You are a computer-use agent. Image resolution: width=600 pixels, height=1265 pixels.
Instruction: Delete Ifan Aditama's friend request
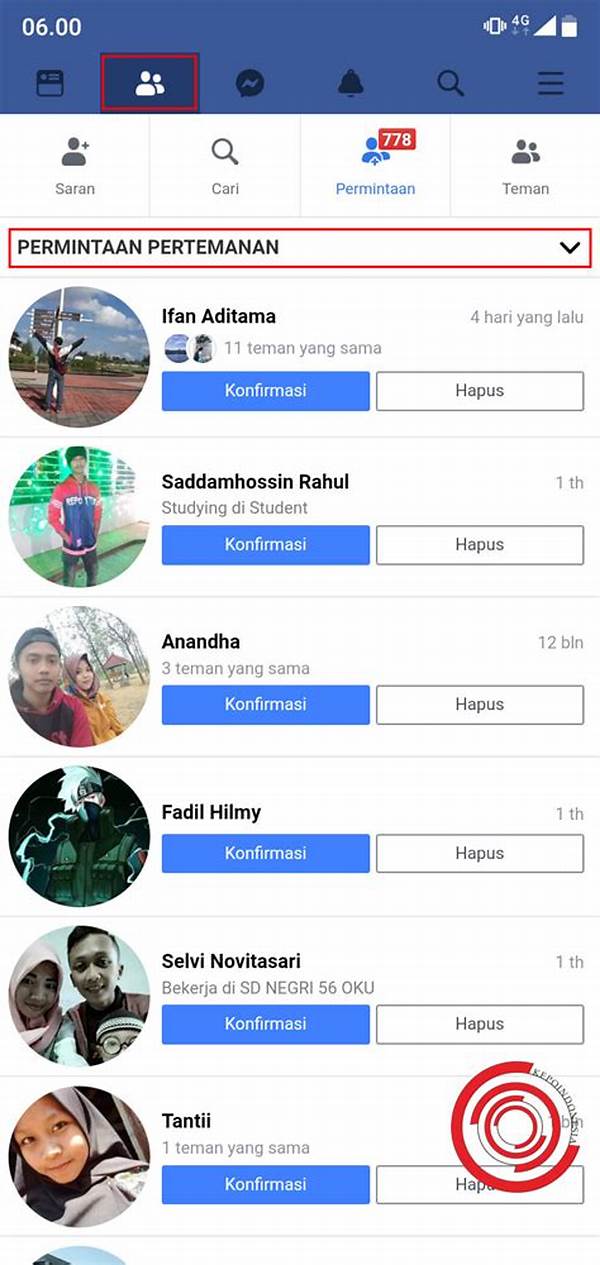pos(479,391)
